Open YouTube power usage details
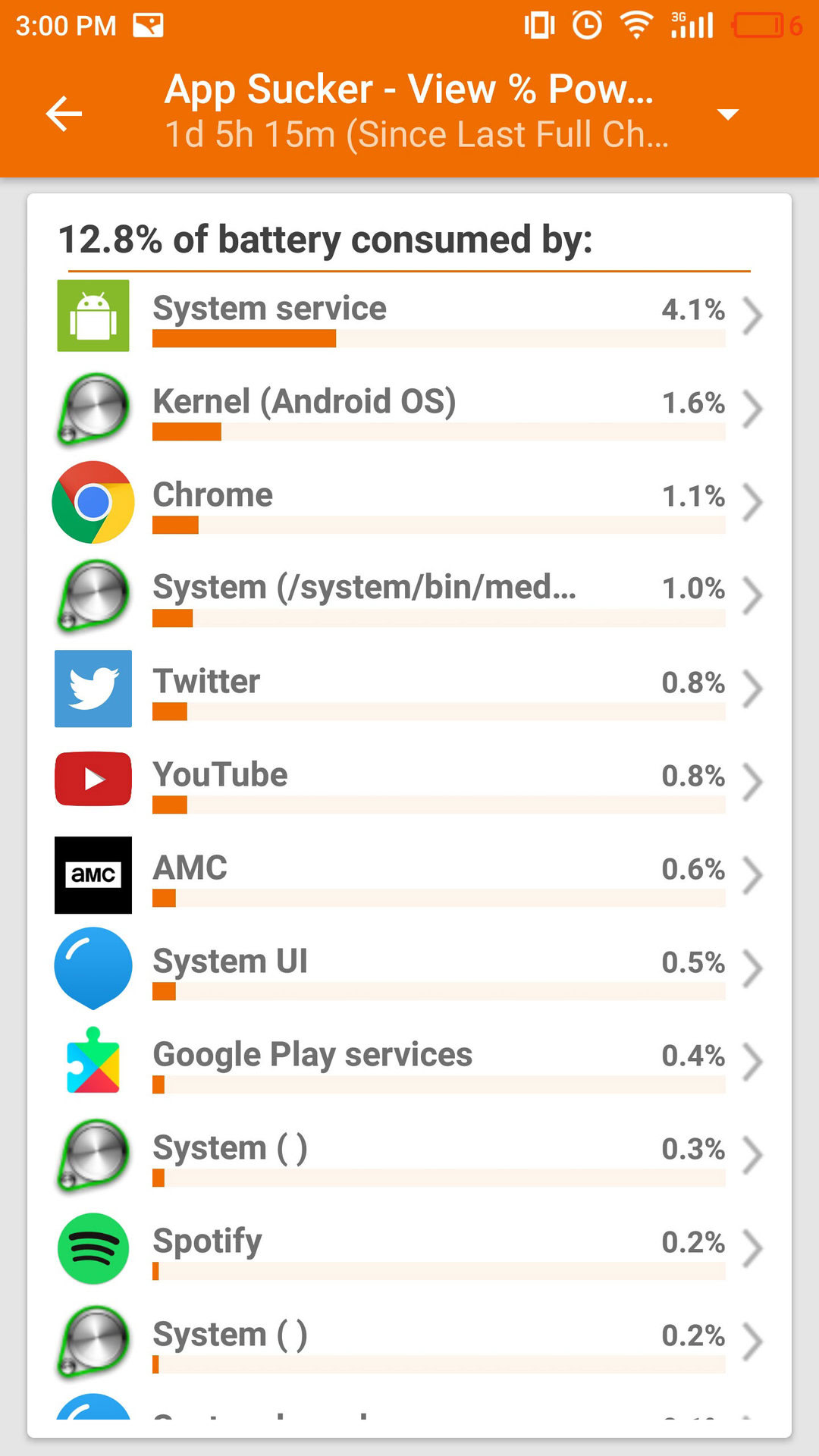 [x=409, y=782]
